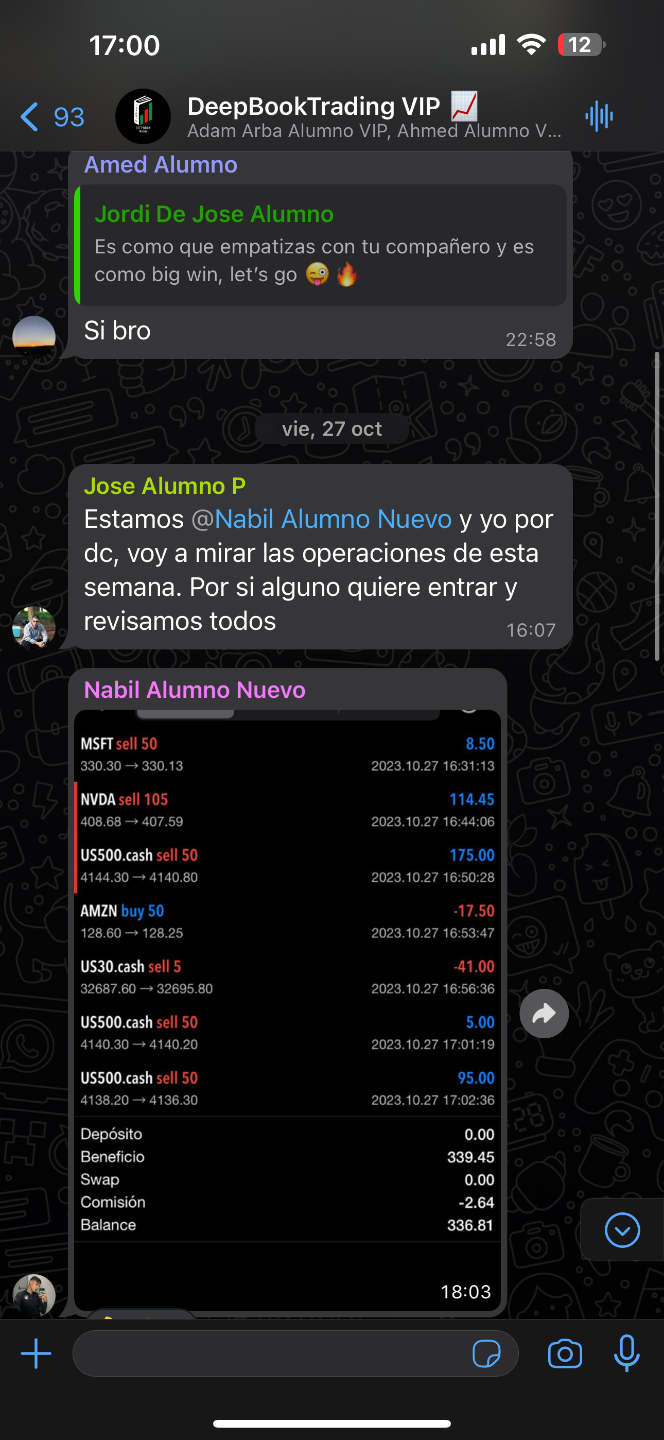Viewport: 664px width, 1440px height.
Task: Open the quoted Jordi De Jose Alumno message
Action: 320,245
